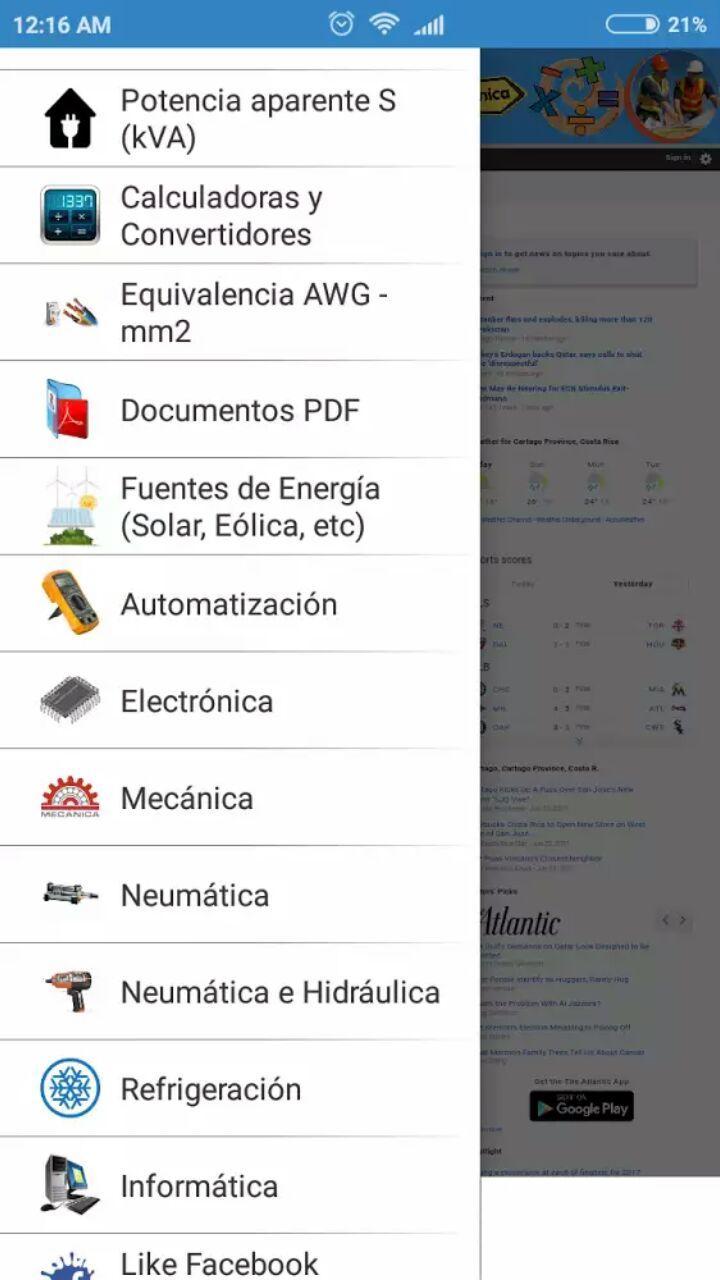The width and height of the screenshot is (720, 1280).
Task: Choose Mecánica from the drawer
Action: coord(240,798)
